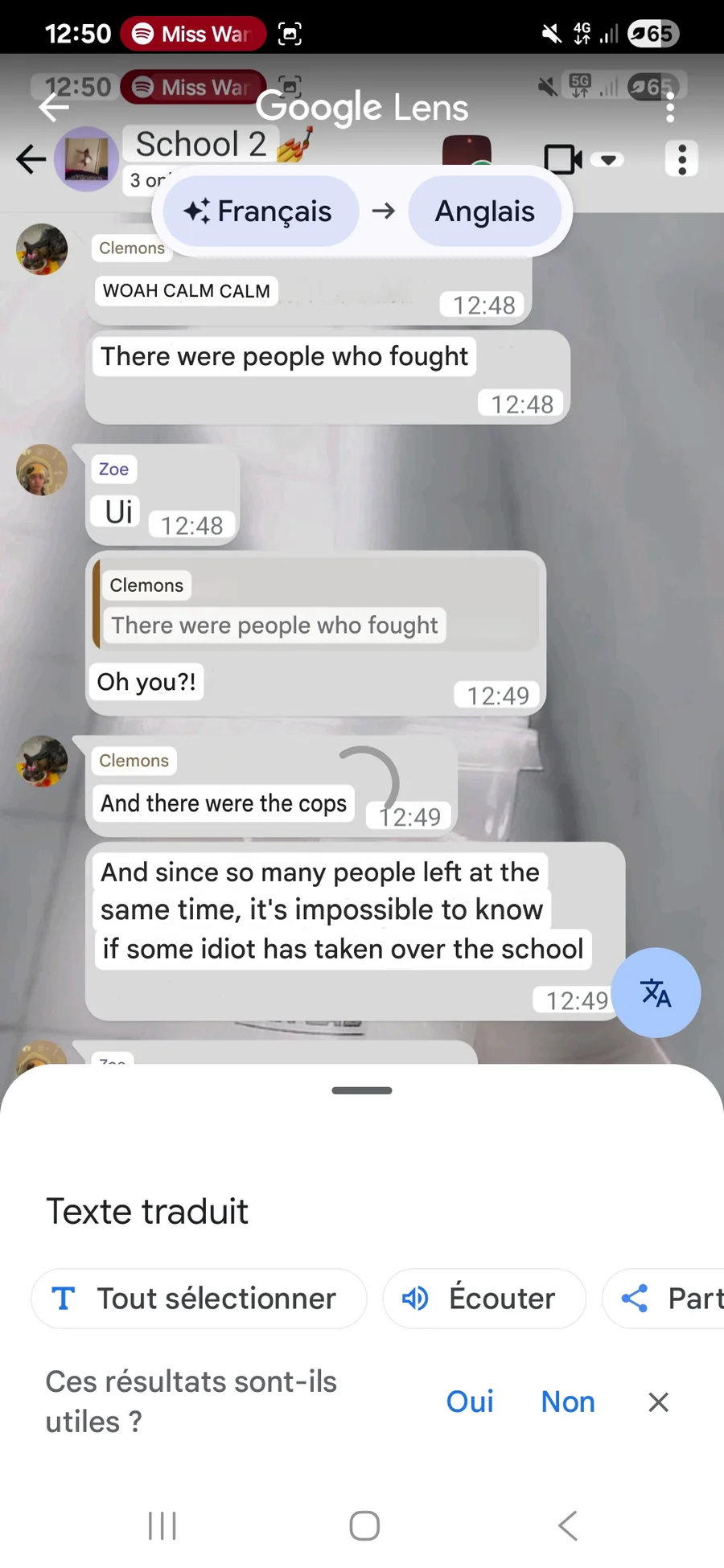Tap the floating translate button
This screenshot has height=1568, width=724.
click(x=656, y=993)
